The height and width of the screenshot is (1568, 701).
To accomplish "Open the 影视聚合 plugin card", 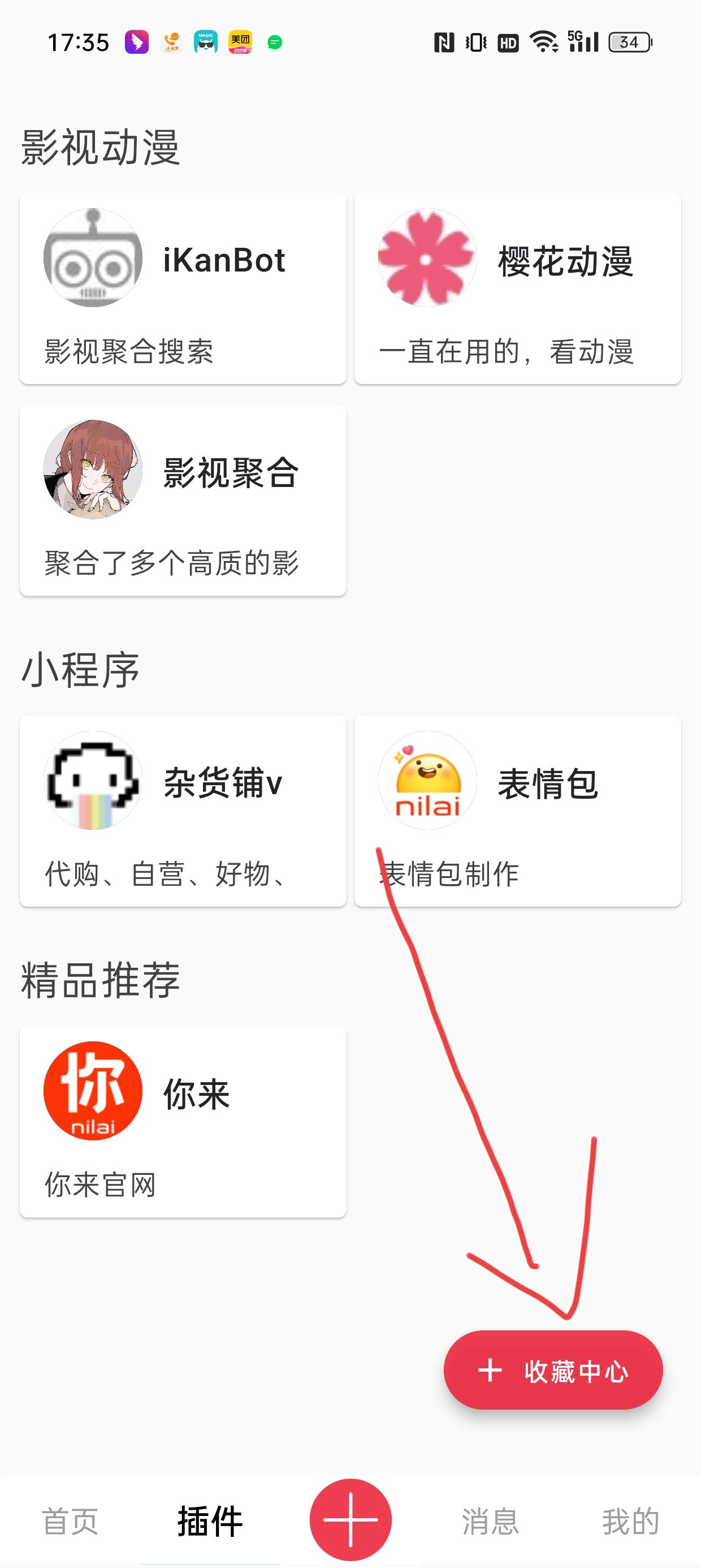I will [183, 499].
